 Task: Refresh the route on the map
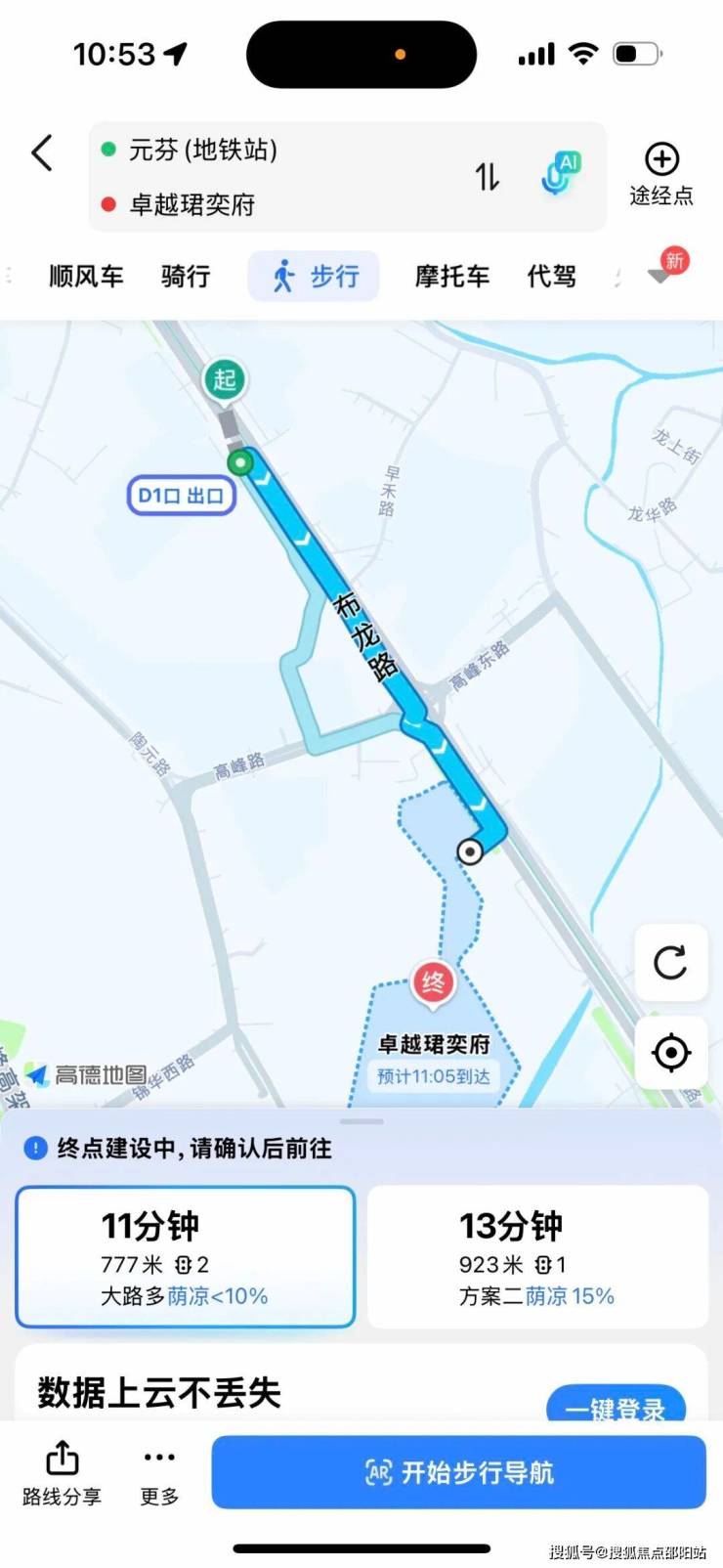671,963
